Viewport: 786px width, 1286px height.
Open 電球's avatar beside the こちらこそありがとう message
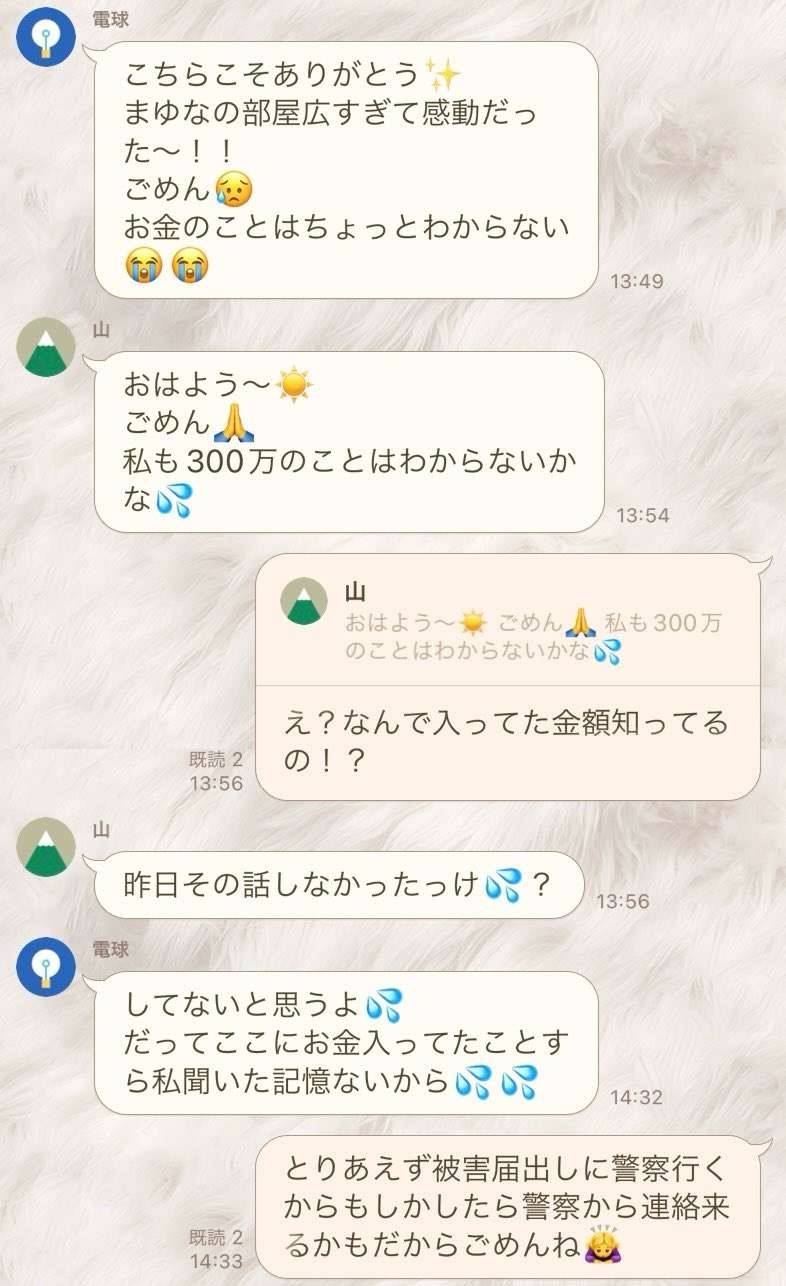coord(46,37)
